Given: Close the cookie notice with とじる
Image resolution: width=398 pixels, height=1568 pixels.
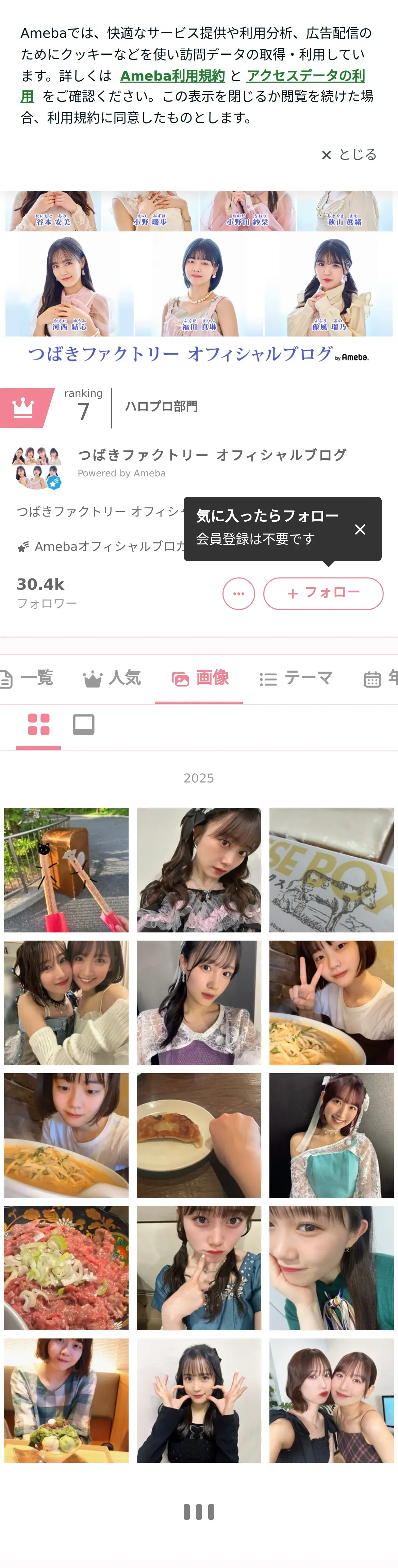Looking at the screenshot, I should pos(349,155).
